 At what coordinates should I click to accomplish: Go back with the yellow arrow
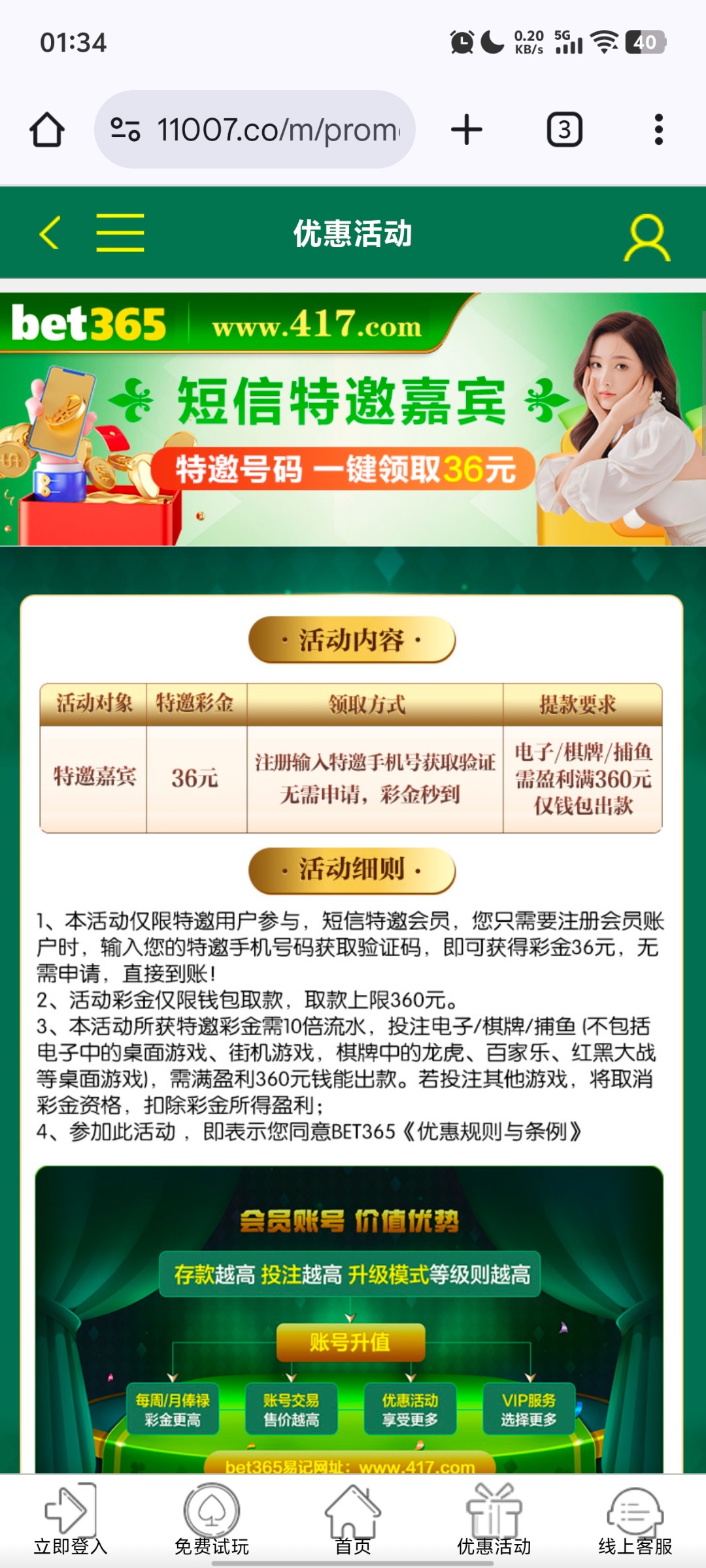[50, 233]
